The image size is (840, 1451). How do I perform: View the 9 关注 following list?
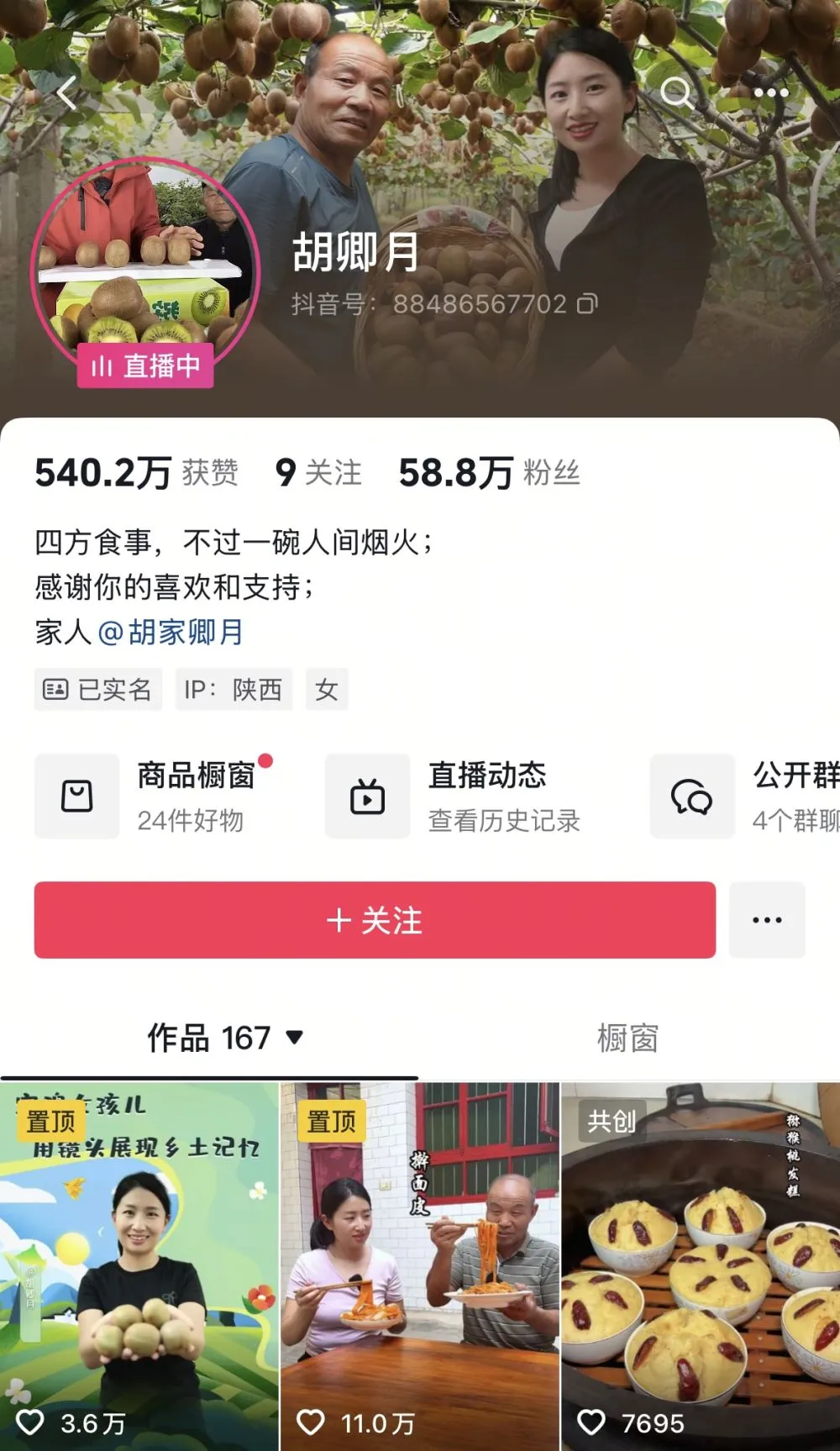point(318,473)
